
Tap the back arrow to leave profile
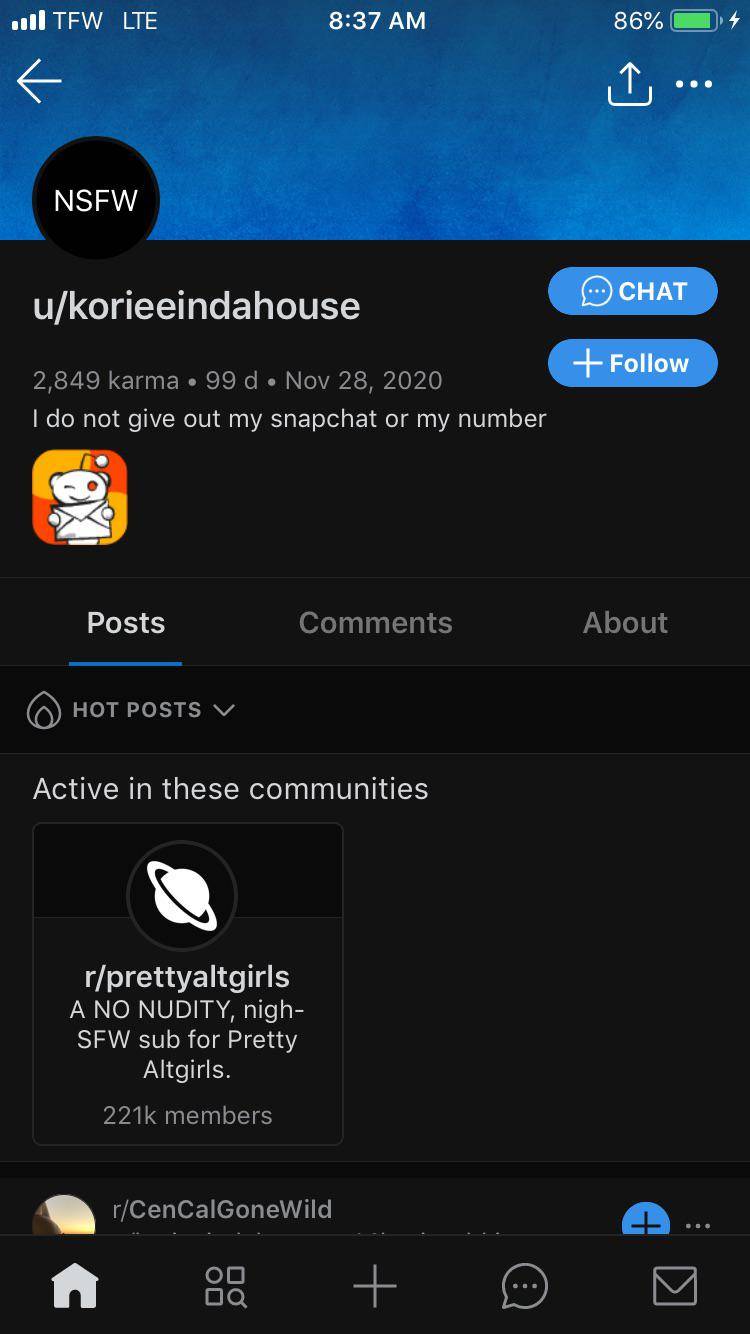coord(37,82)
